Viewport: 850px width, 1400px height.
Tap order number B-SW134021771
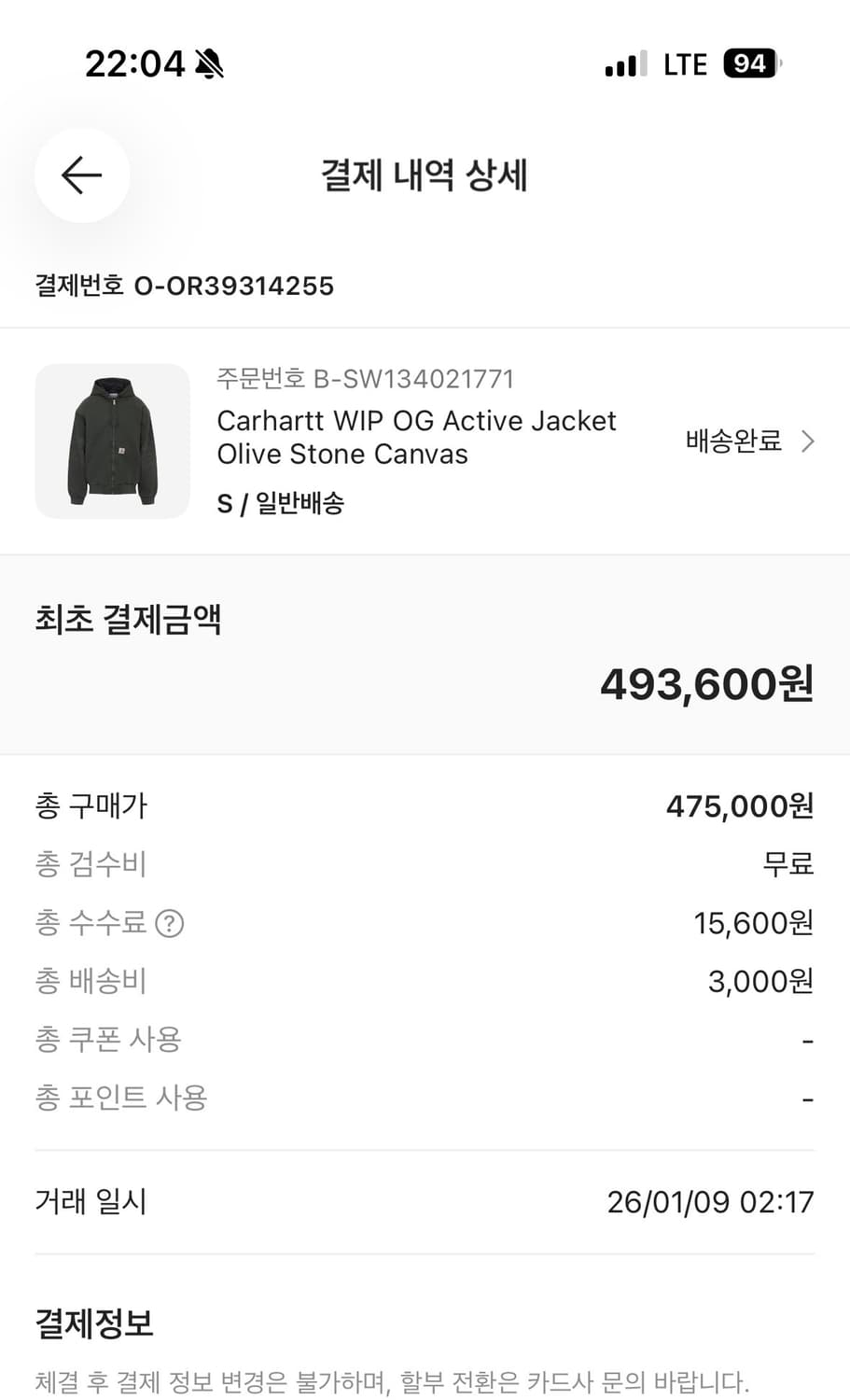[365, 378]
